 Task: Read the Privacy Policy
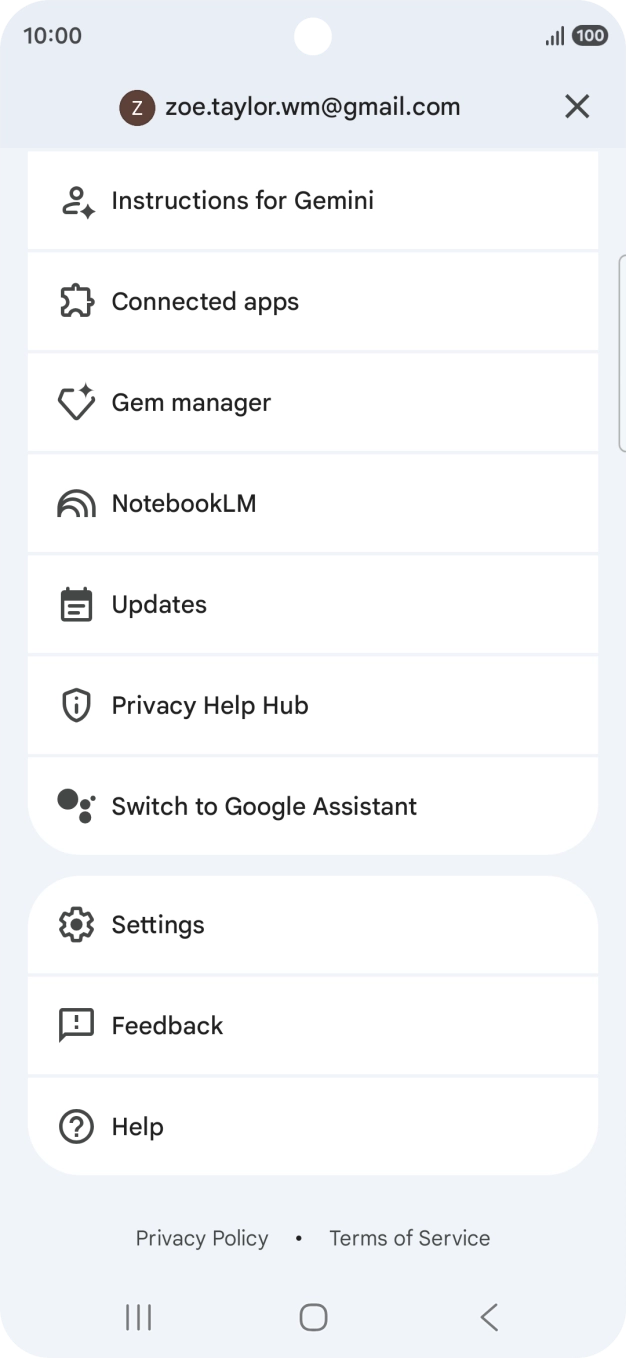coord(202,1238)
